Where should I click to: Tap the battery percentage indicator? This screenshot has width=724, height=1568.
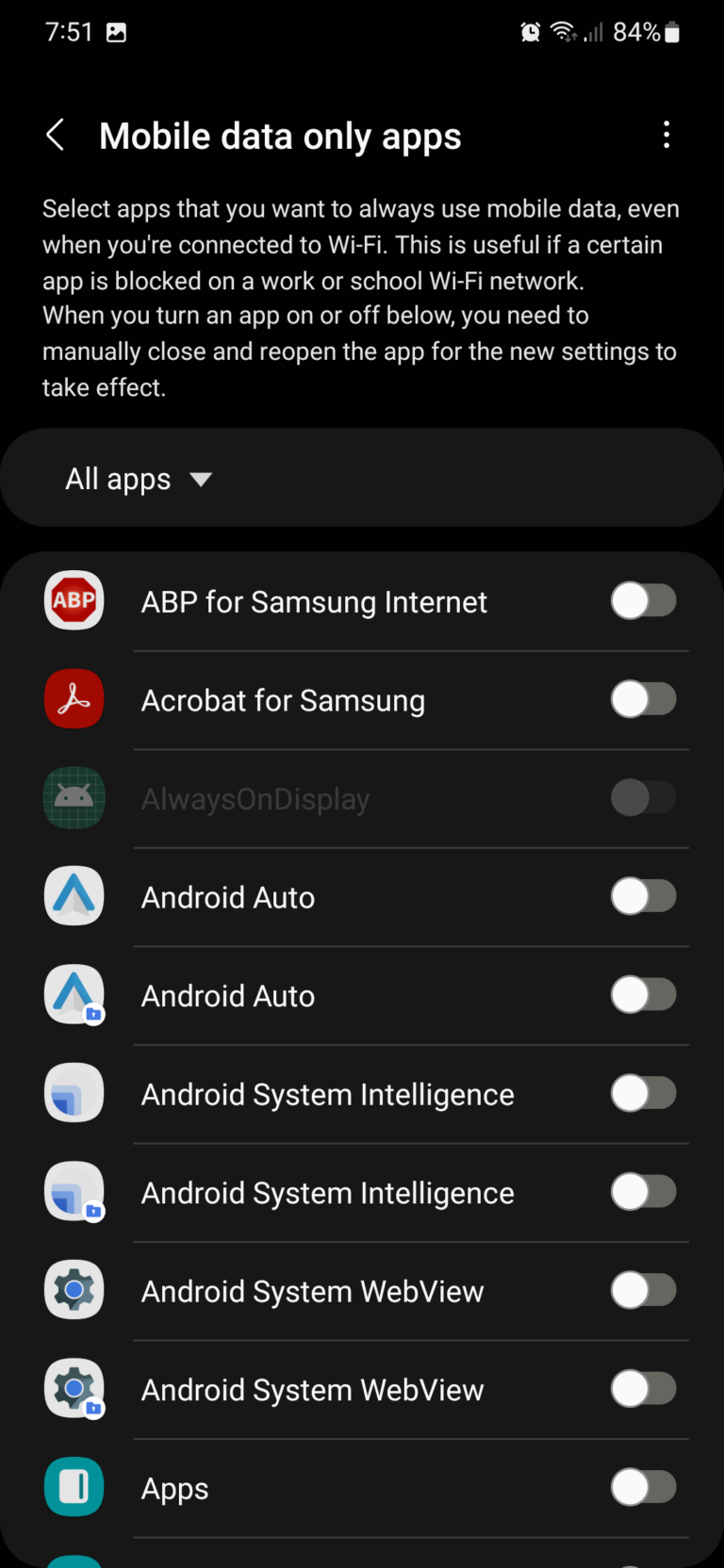point(636,31)
